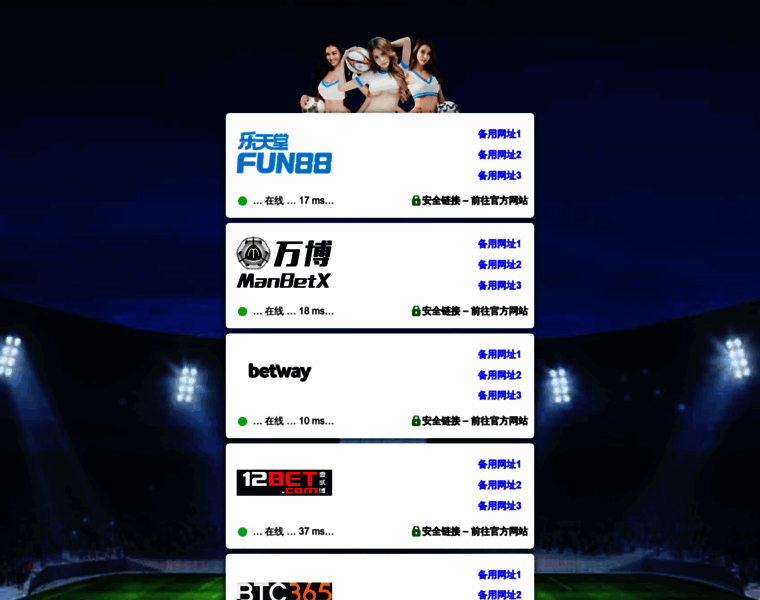
Task: Open 备用网址2 link for ManBetX
Action: (x=499, y=265)
